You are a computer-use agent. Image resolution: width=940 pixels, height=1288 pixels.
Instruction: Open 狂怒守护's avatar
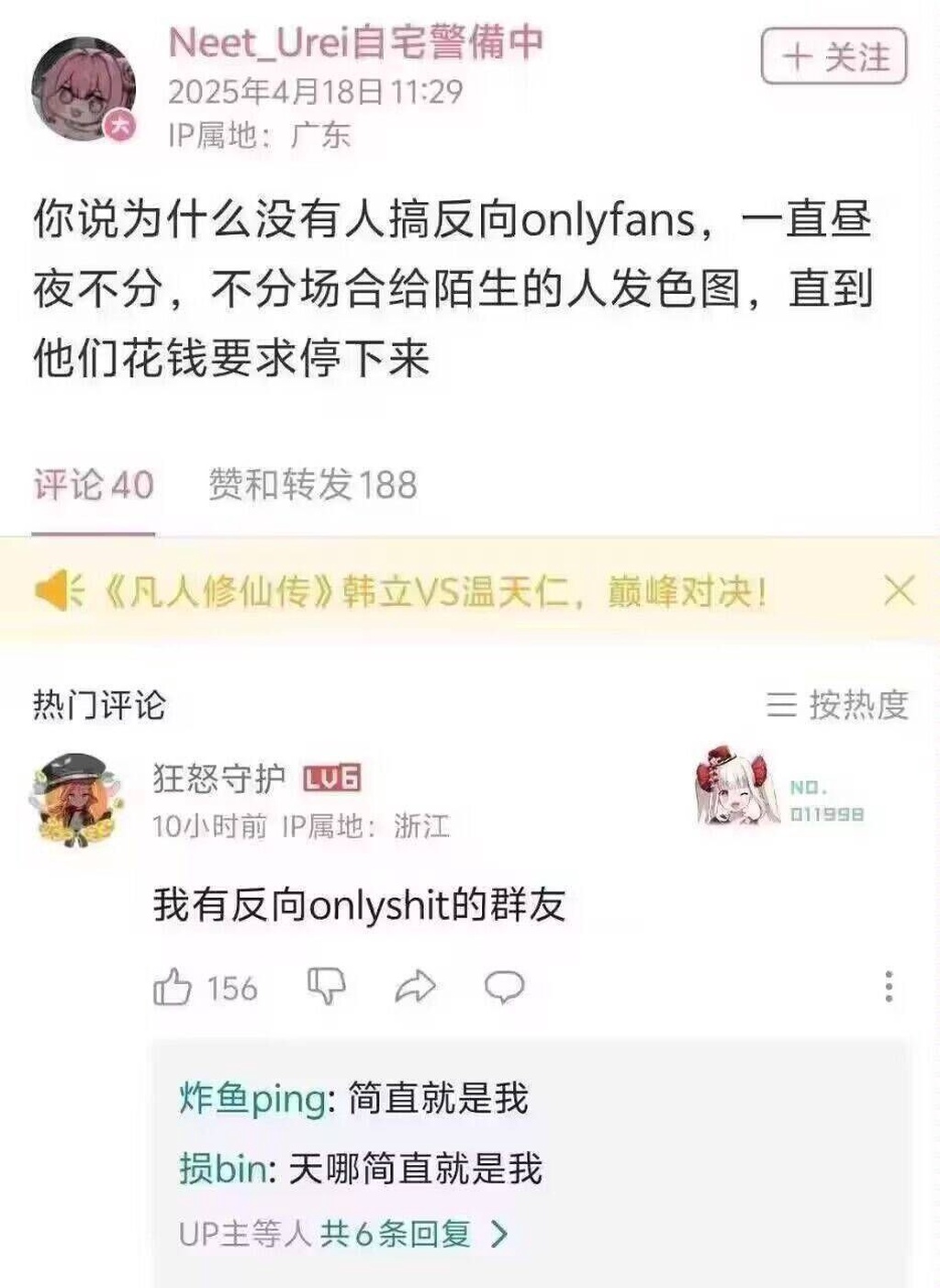click(x=77, y=798)
